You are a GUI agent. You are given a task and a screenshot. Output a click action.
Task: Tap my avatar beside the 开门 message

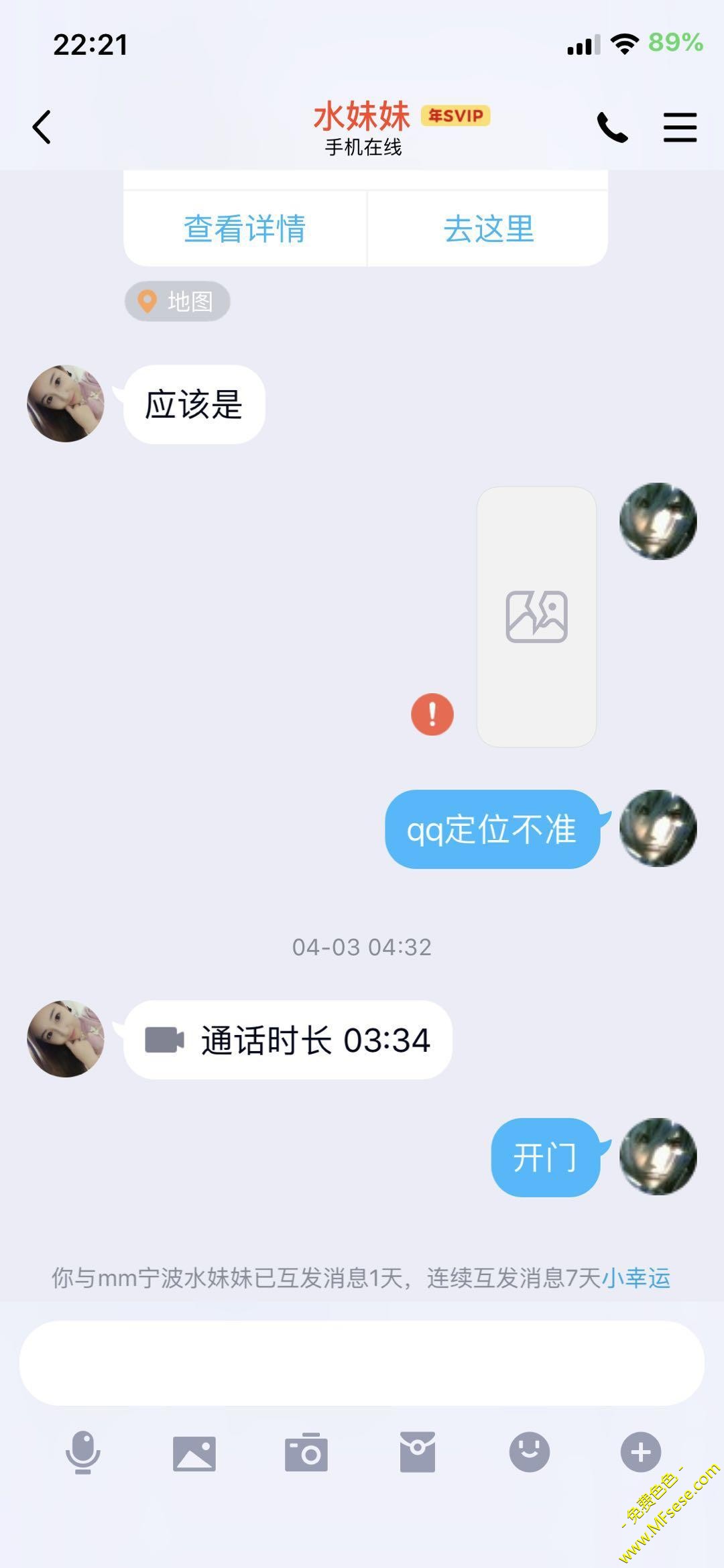pos(658,1156)
